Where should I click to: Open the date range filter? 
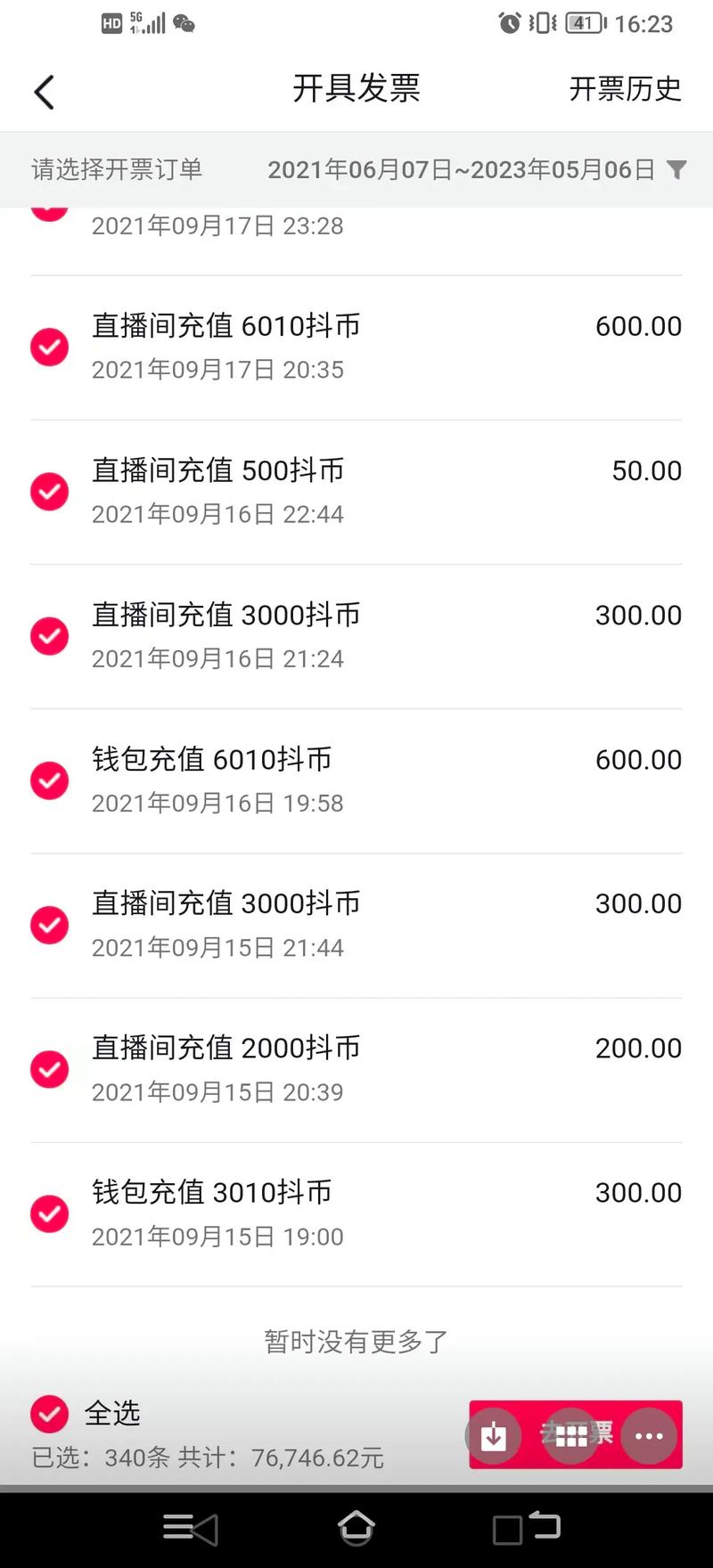point(676,169)
